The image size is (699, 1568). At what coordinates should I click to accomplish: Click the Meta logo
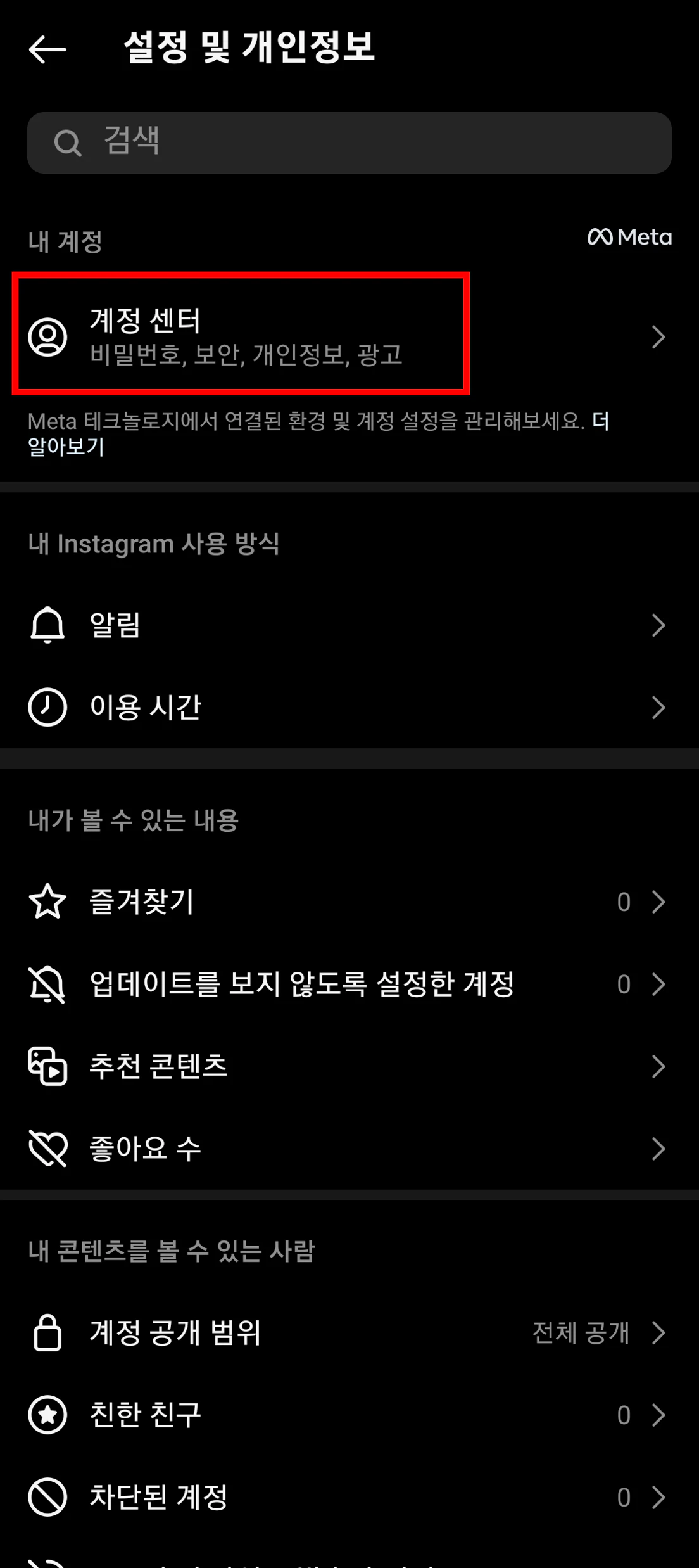[629, 237]
